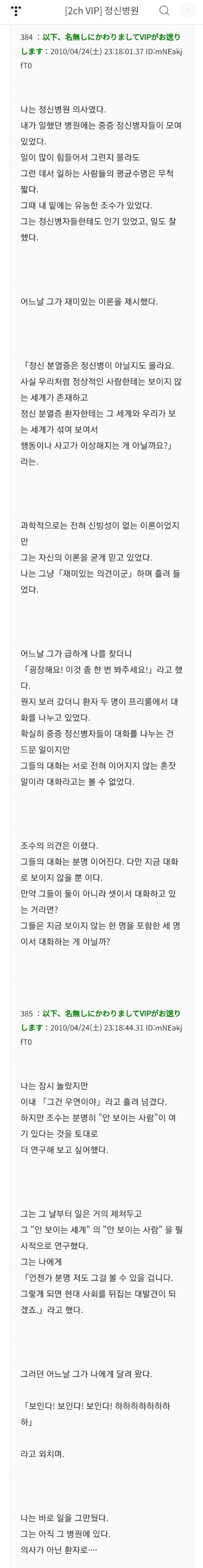This screenshot has width=203, height=1568.
Task: Tap the scroll-to-top arrow button
Action: [x=187, y=11]
